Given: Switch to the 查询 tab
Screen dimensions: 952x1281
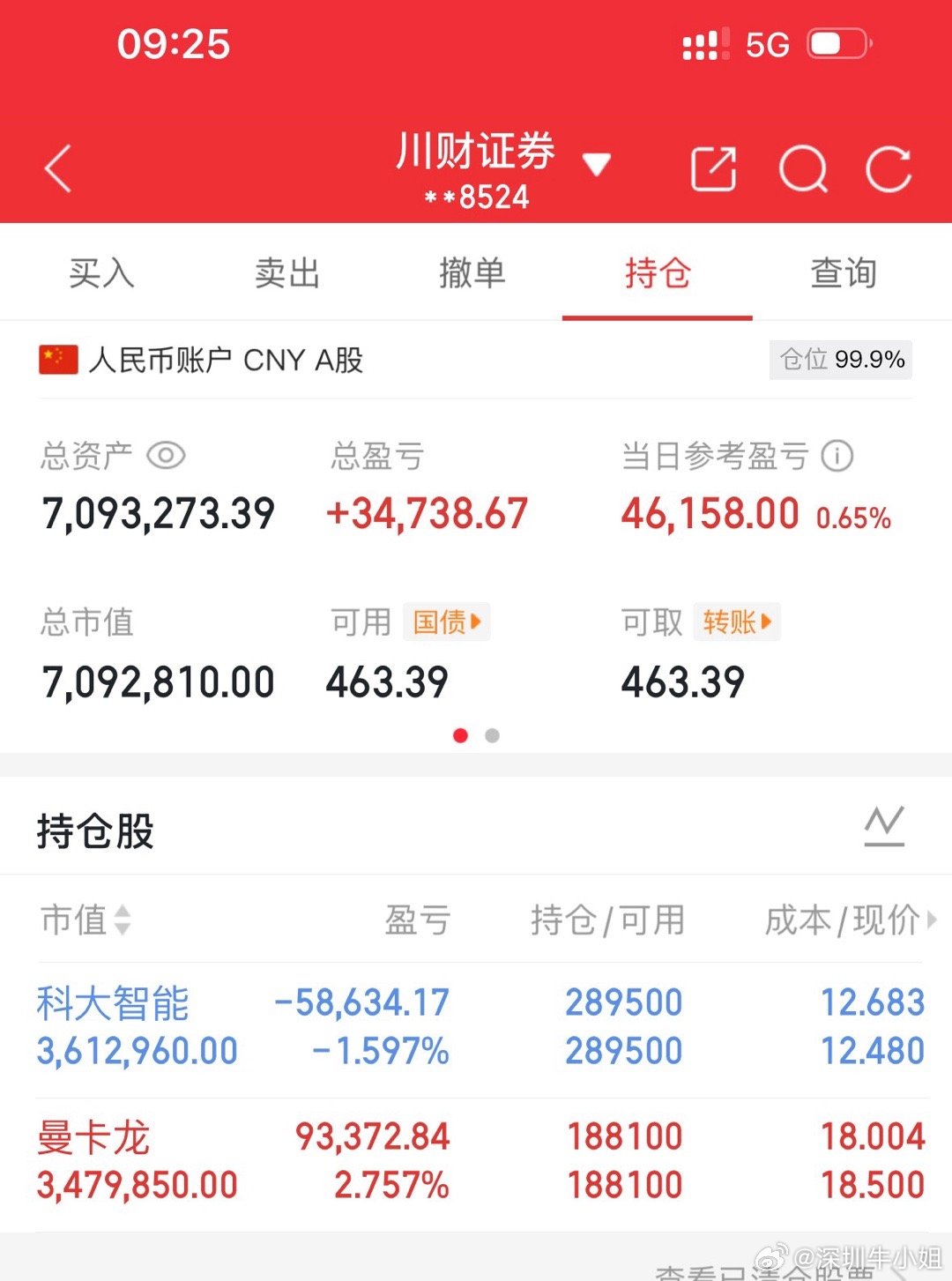Looking at the screenshot, I should pyautogui.click(x=843, y=273).
